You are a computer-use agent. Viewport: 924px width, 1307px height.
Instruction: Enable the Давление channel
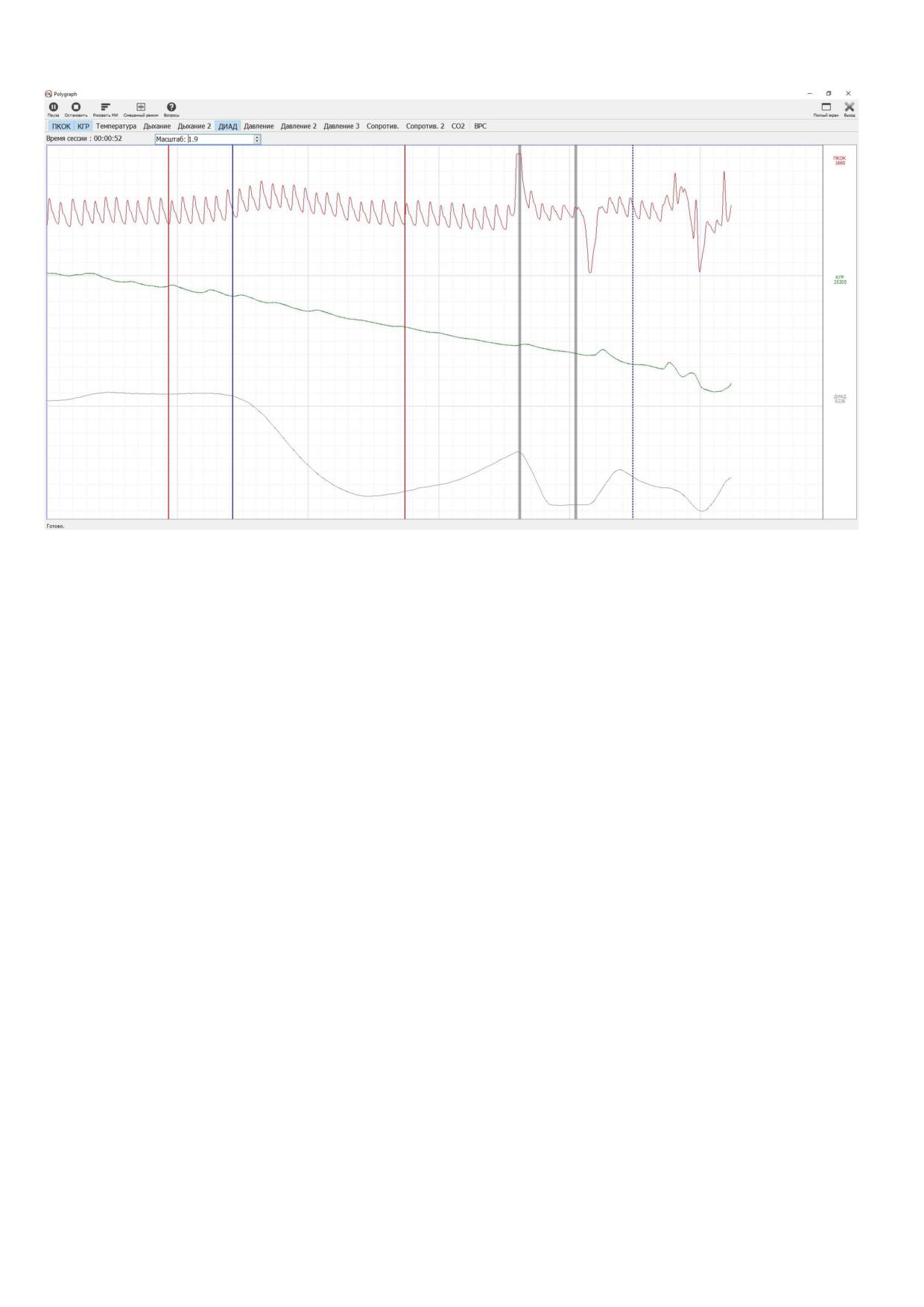tap(259, 127)
